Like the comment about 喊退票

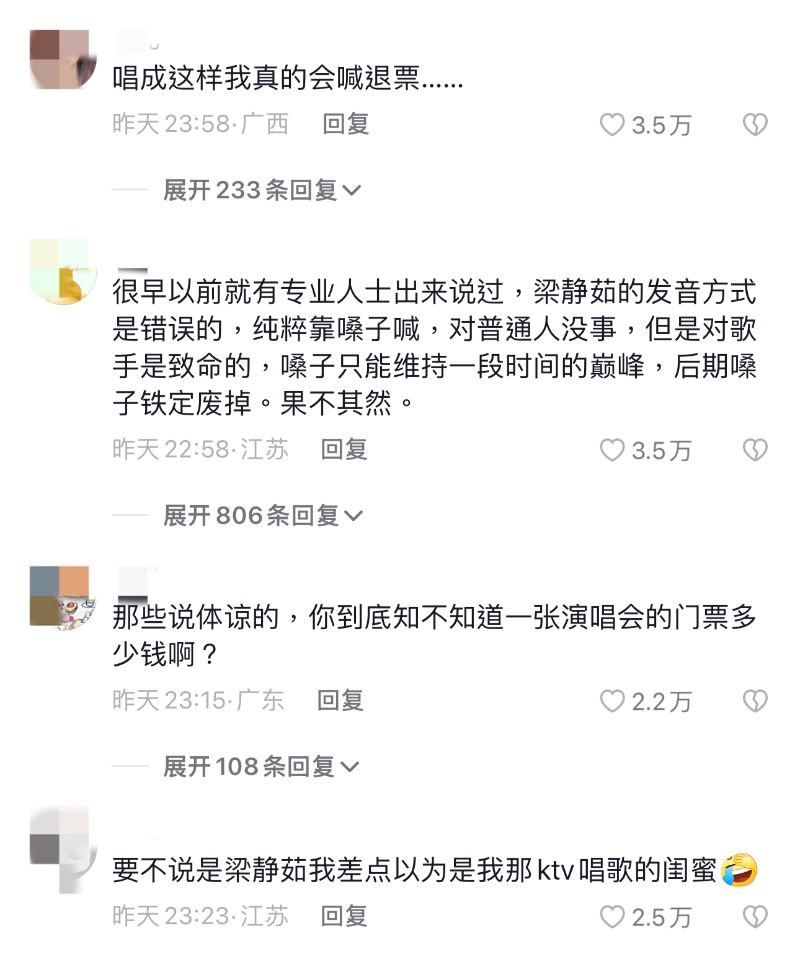[612, 125]
